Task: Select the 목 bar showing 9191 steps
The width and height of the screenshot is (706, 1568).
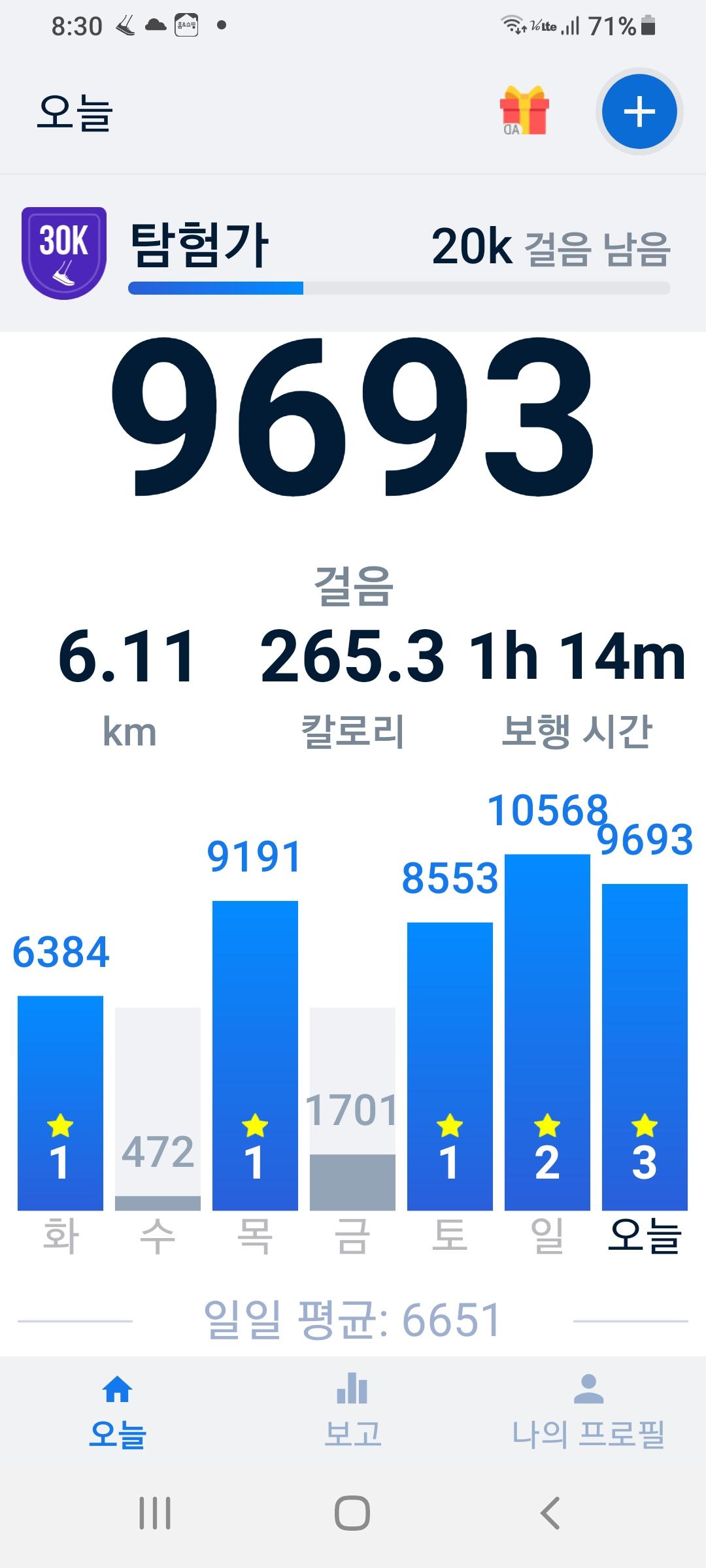Action: (x=255, y=1055)
